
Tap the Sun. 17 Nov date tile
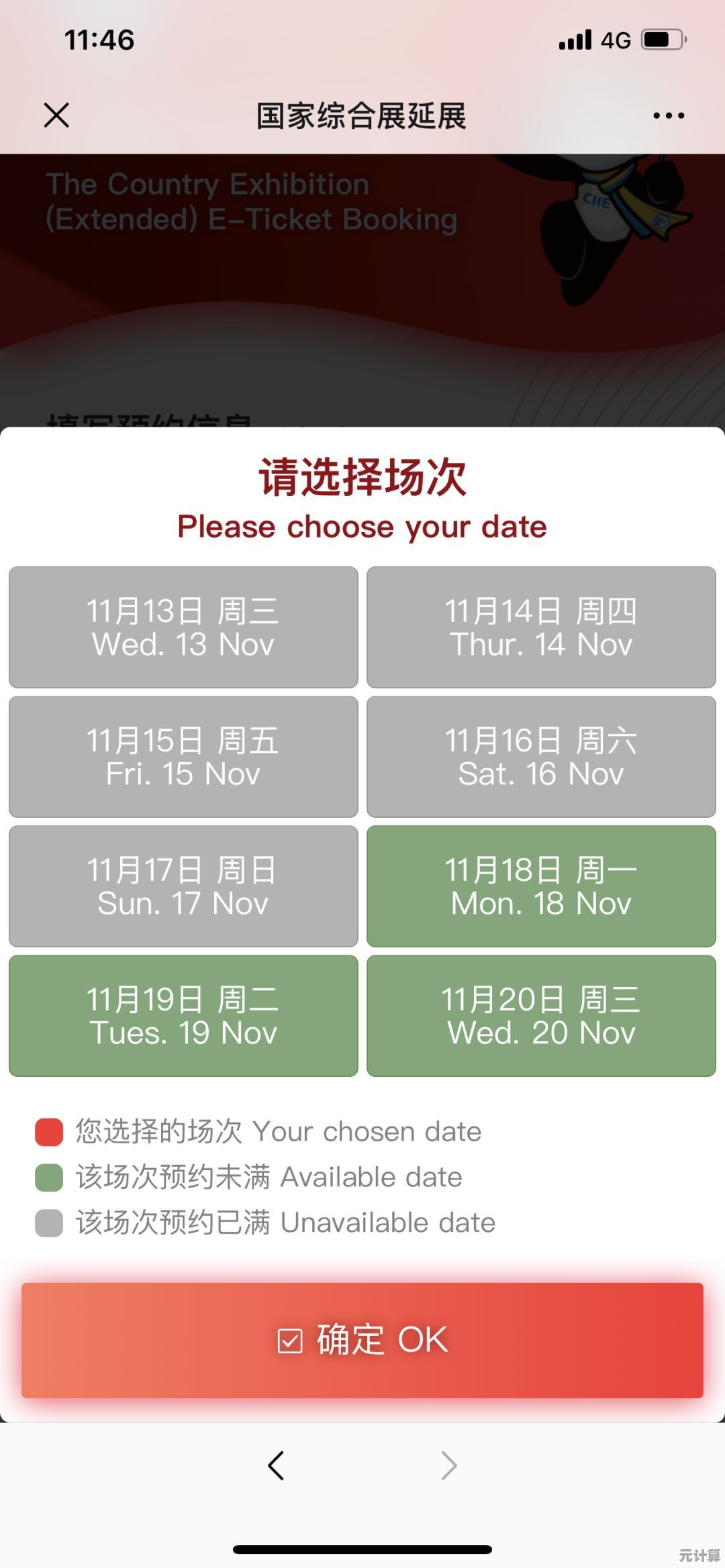click(183, 886)
